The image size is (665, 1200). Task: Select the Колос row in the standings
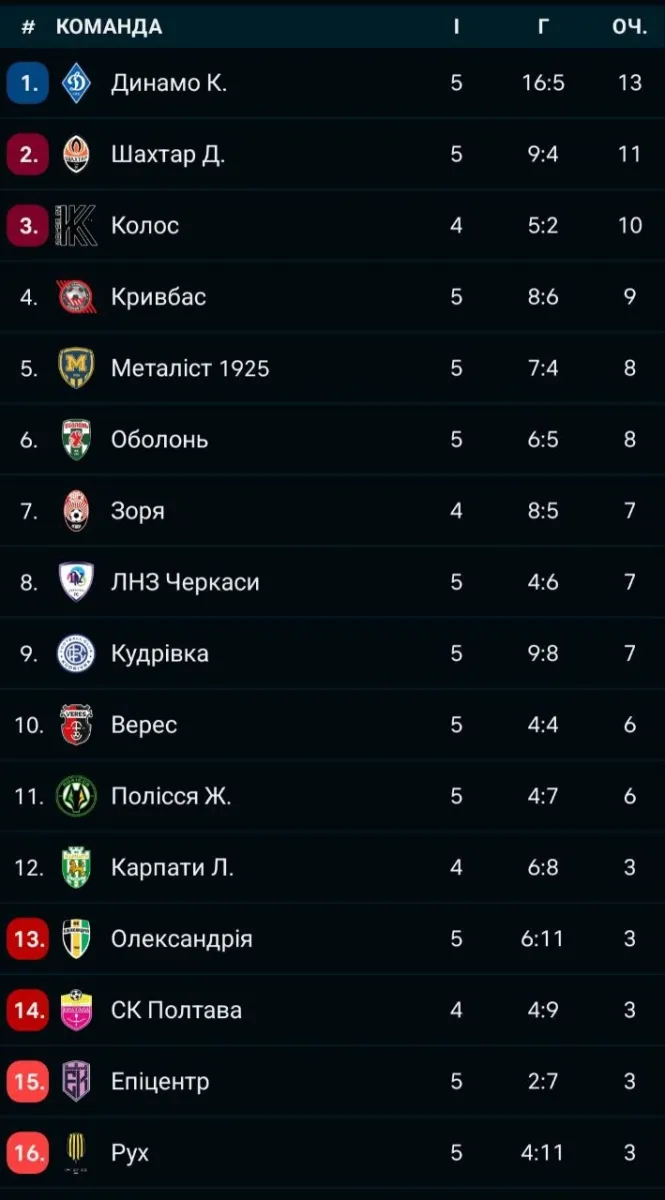(x=145, y=226)
